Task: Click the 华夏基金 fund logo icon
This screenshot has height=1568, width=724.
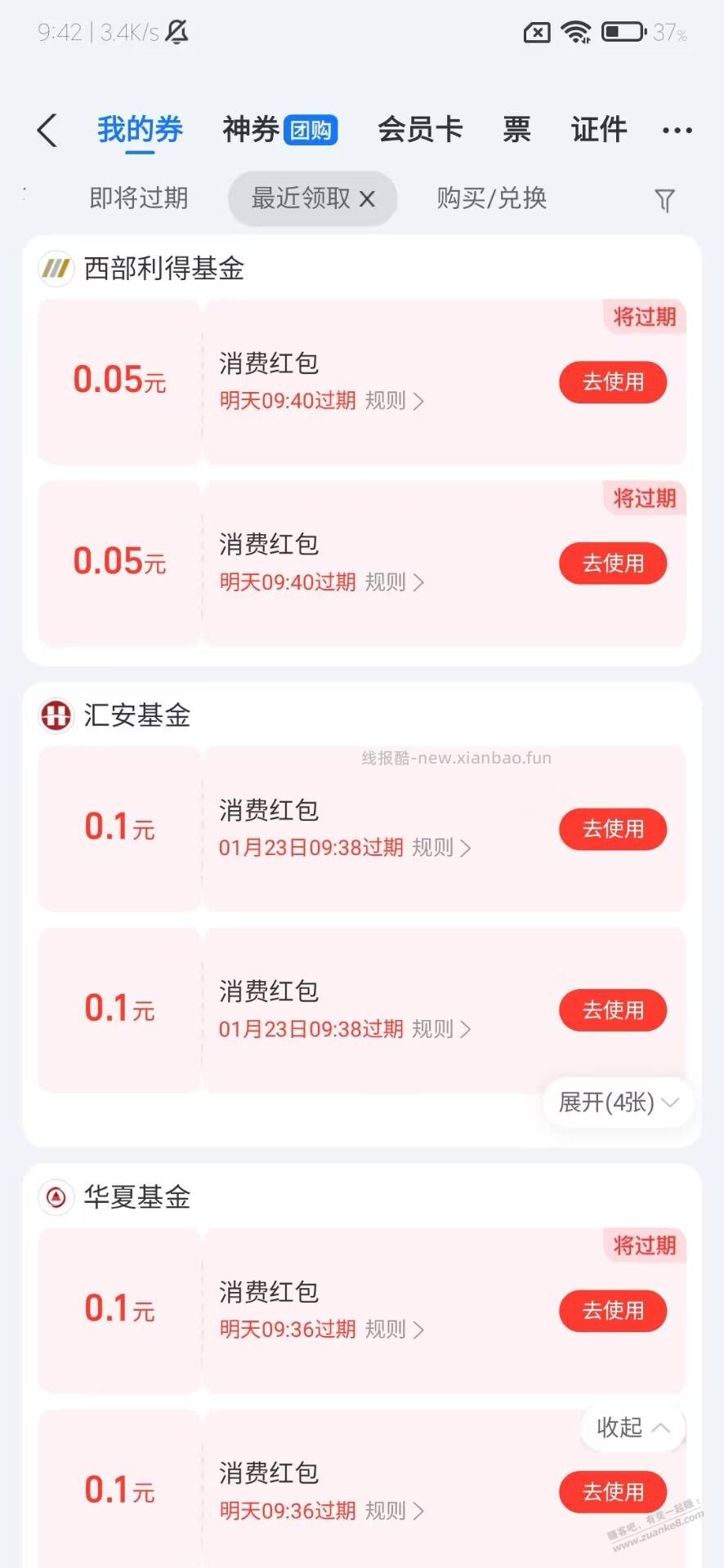Action: (55, 1197)
